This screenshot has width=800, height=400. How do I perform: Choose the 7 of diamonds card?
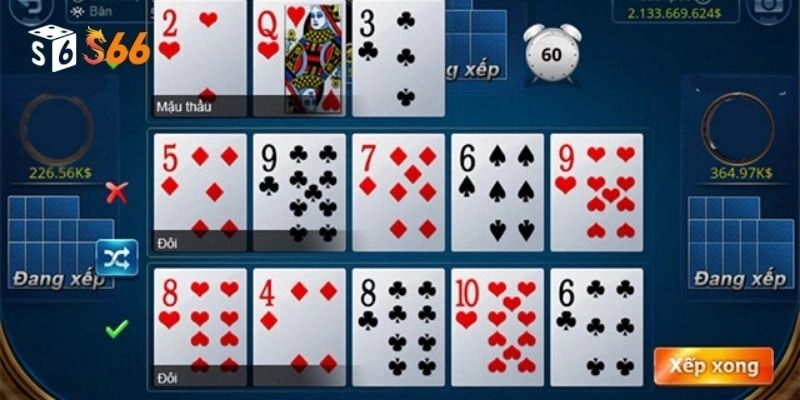tap(398, 192)
